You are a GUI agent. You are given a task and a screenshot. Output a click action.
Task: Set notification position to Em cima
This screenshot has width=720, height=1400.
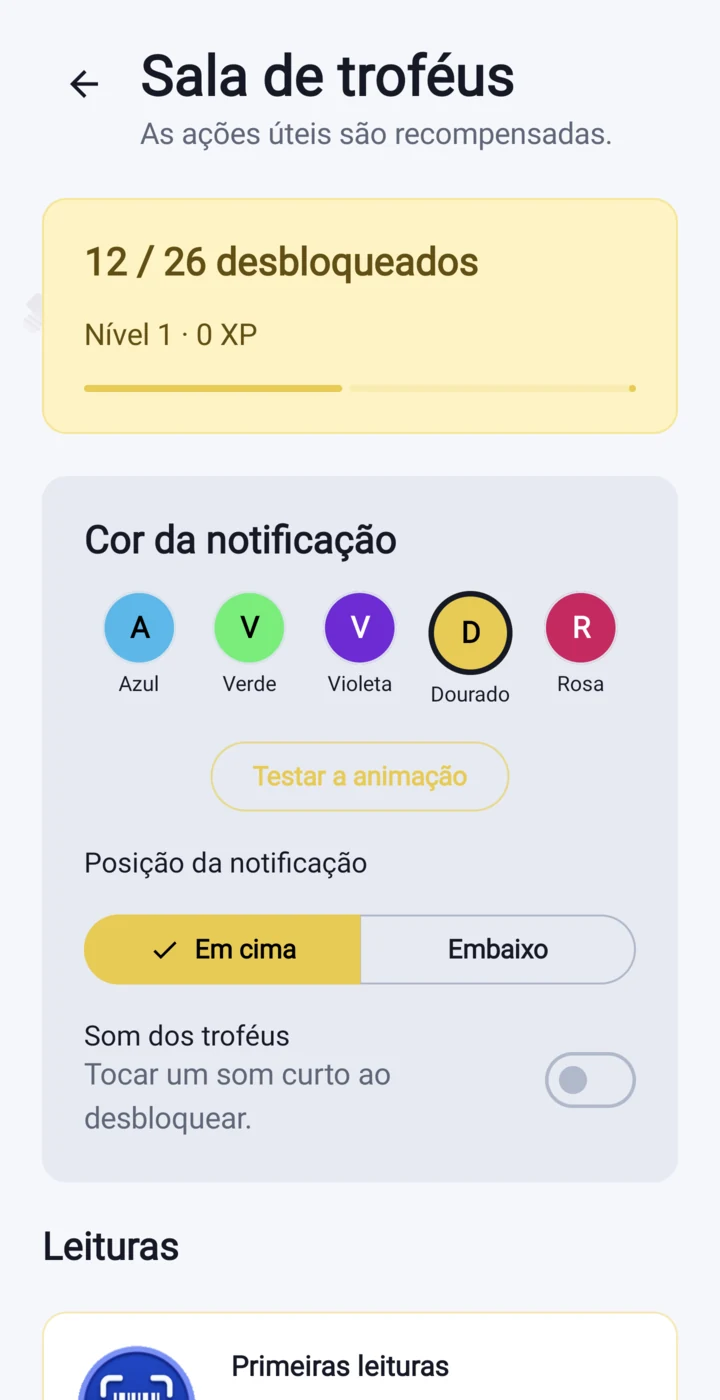tap(222, 949)
